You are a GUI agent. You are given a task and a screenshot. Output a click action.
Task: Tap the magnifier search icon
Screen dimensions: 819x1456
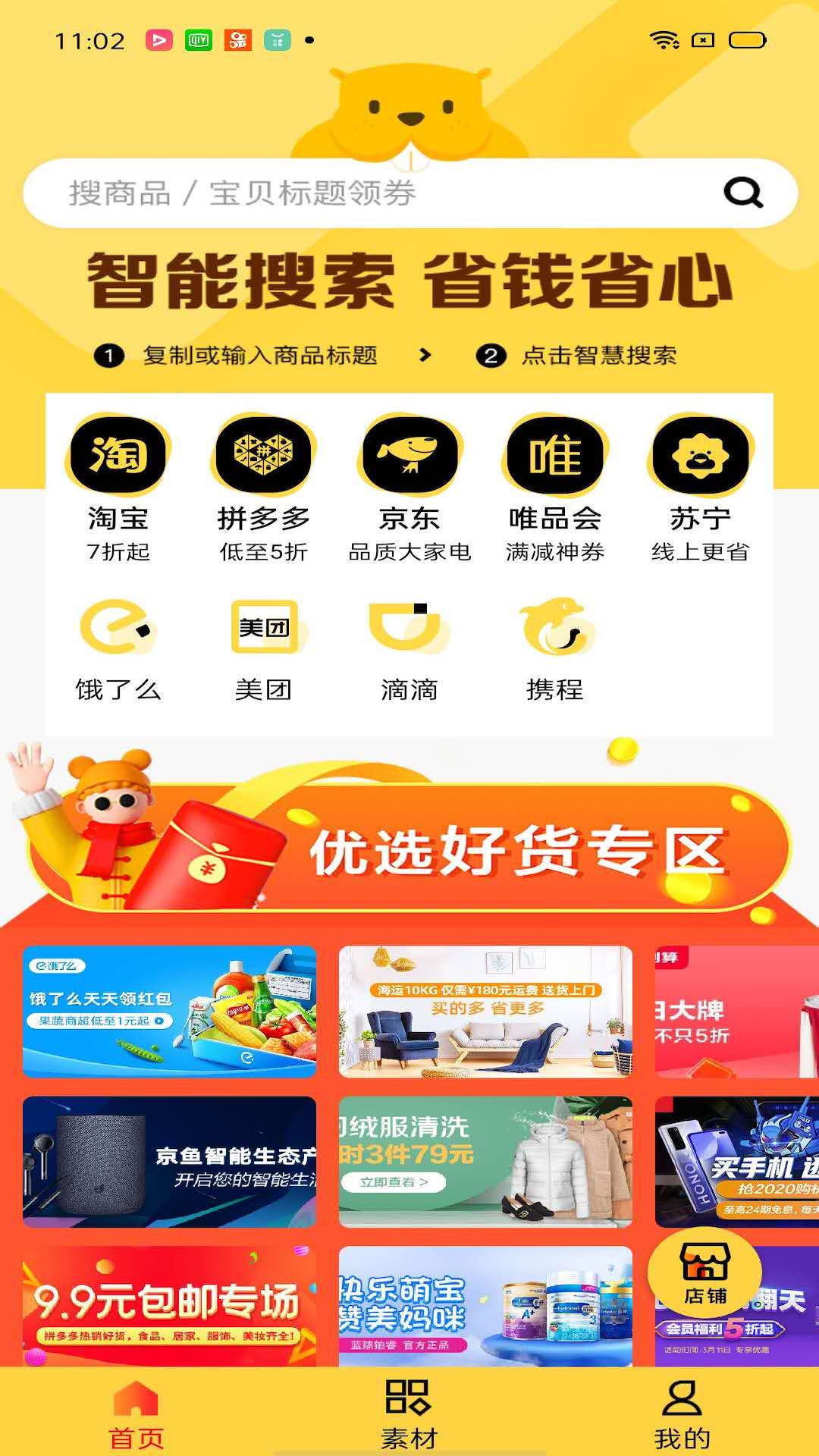point(742,193)
